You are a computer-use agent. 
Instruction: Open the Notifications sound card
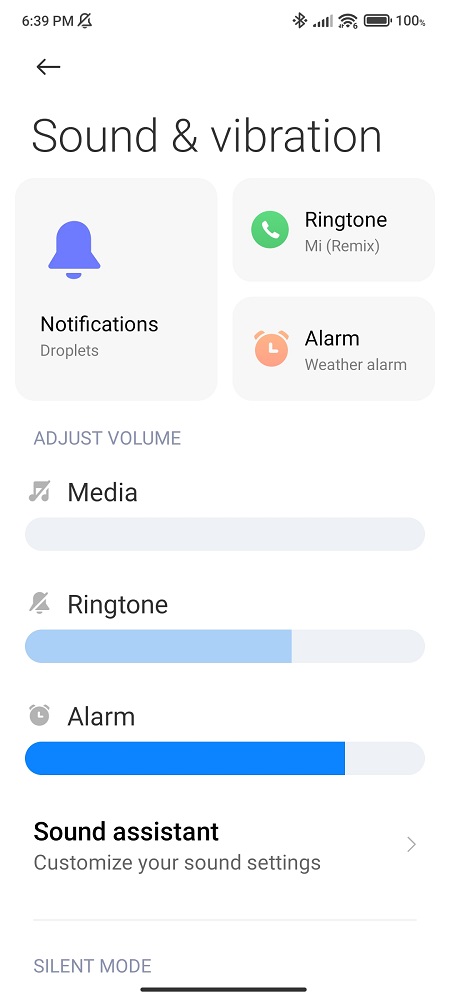[x=116, y=290]
